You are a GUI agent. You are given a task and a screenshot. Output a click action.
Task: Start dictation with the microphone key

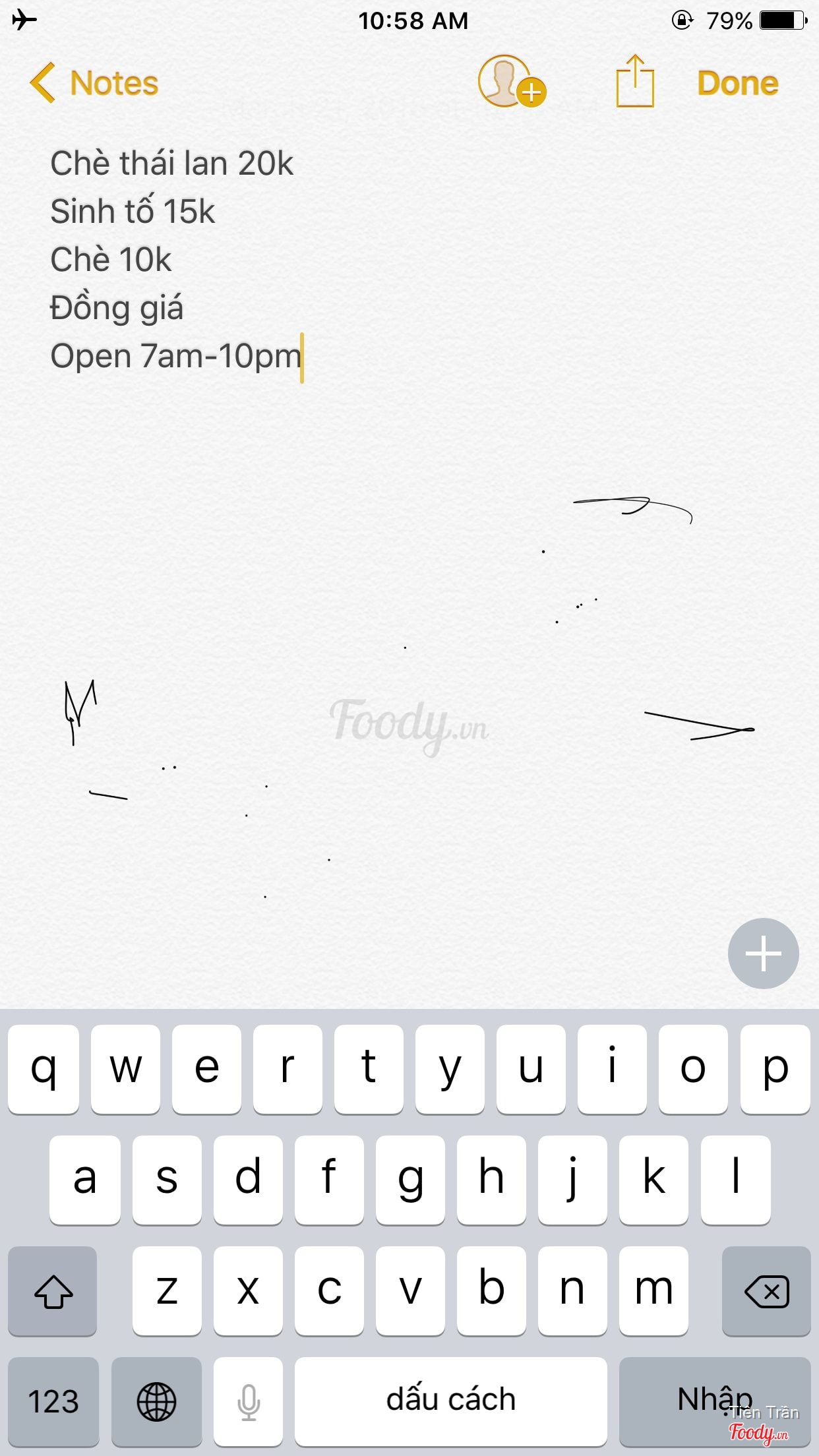coord(249,1401)
